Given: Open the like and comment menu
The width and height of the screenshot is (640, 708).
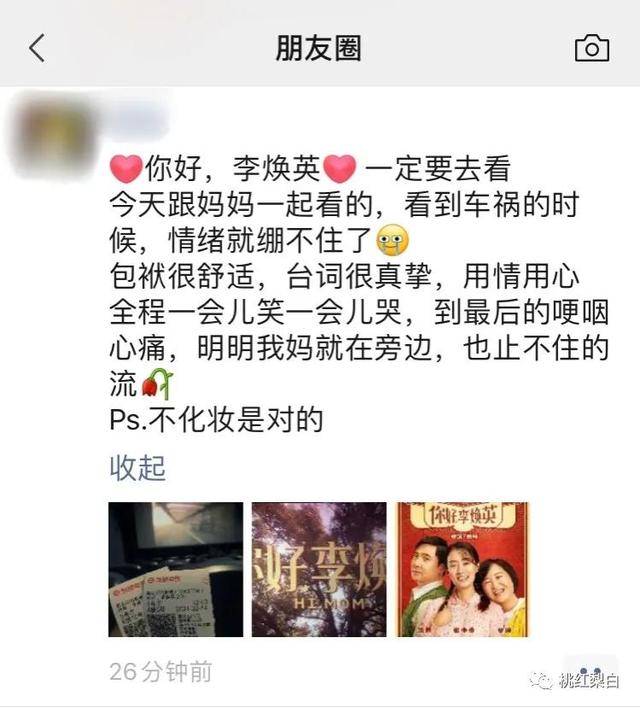Looking at the screenshot, I should coord(590,672).
